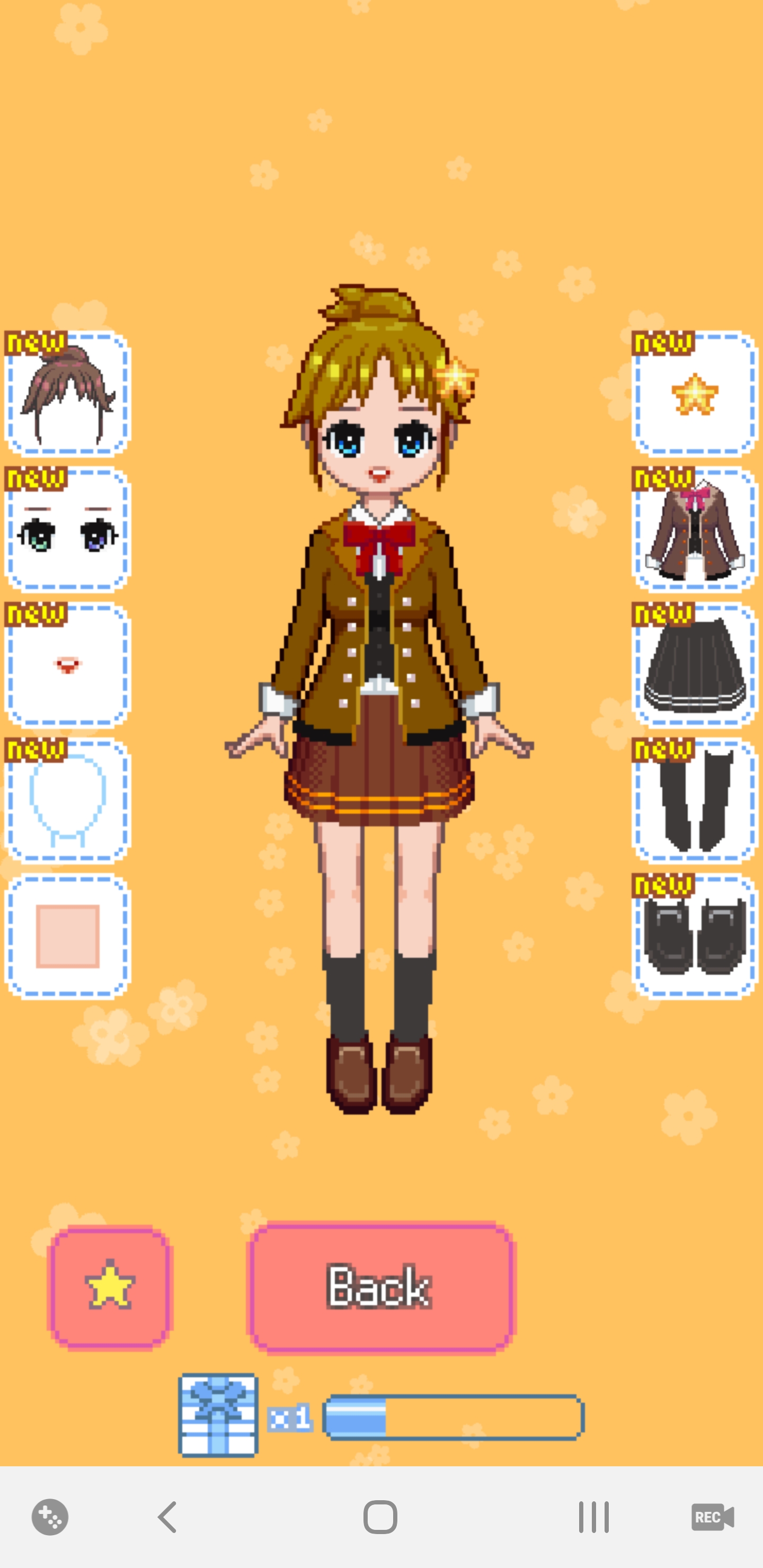The image size is (763, 1568).
Task: Select the jacket top category tile
Action: [x=694, y=530]
